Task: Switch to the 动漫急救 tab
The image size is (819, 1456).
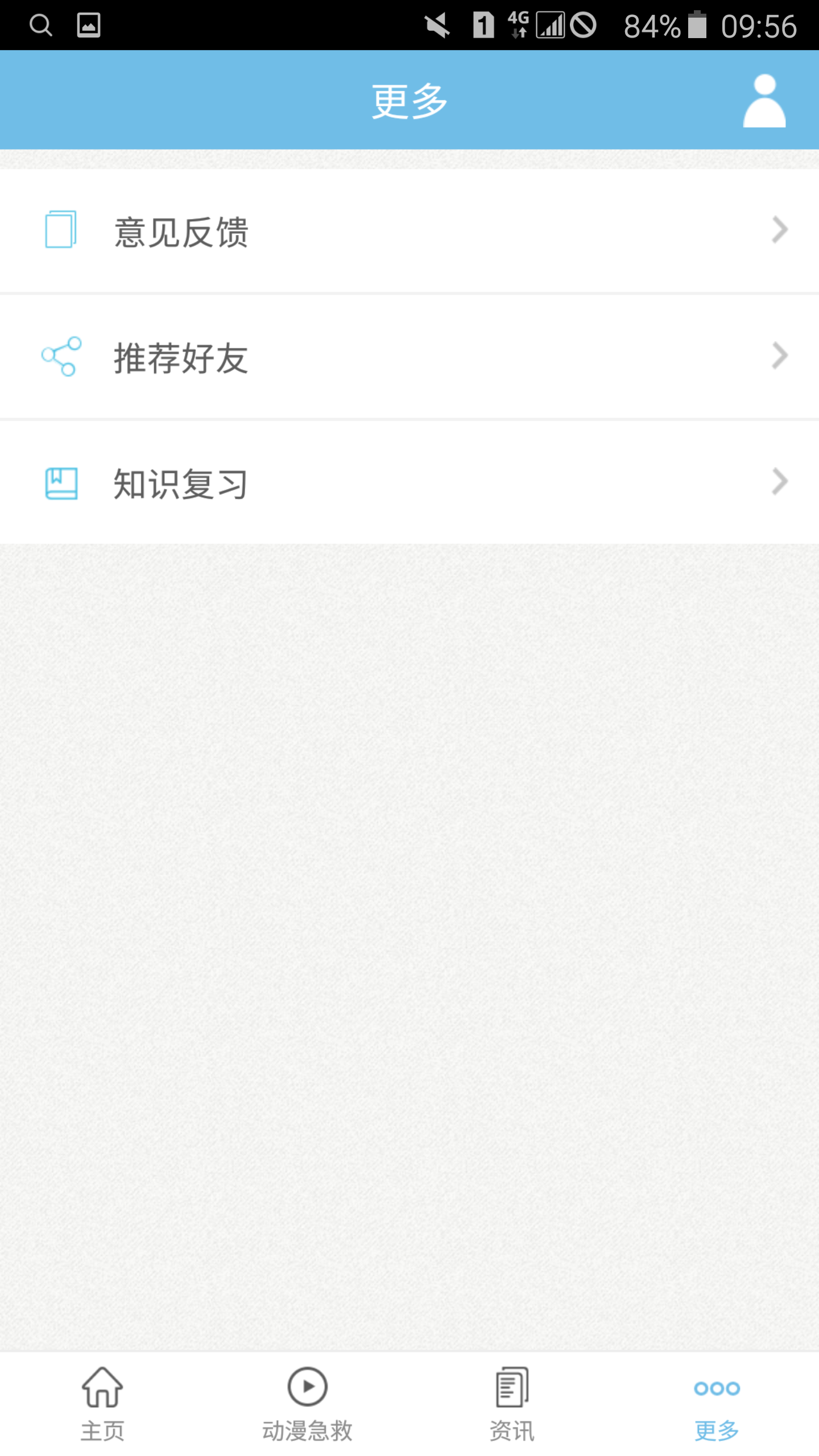Action: click(307, 1405)
